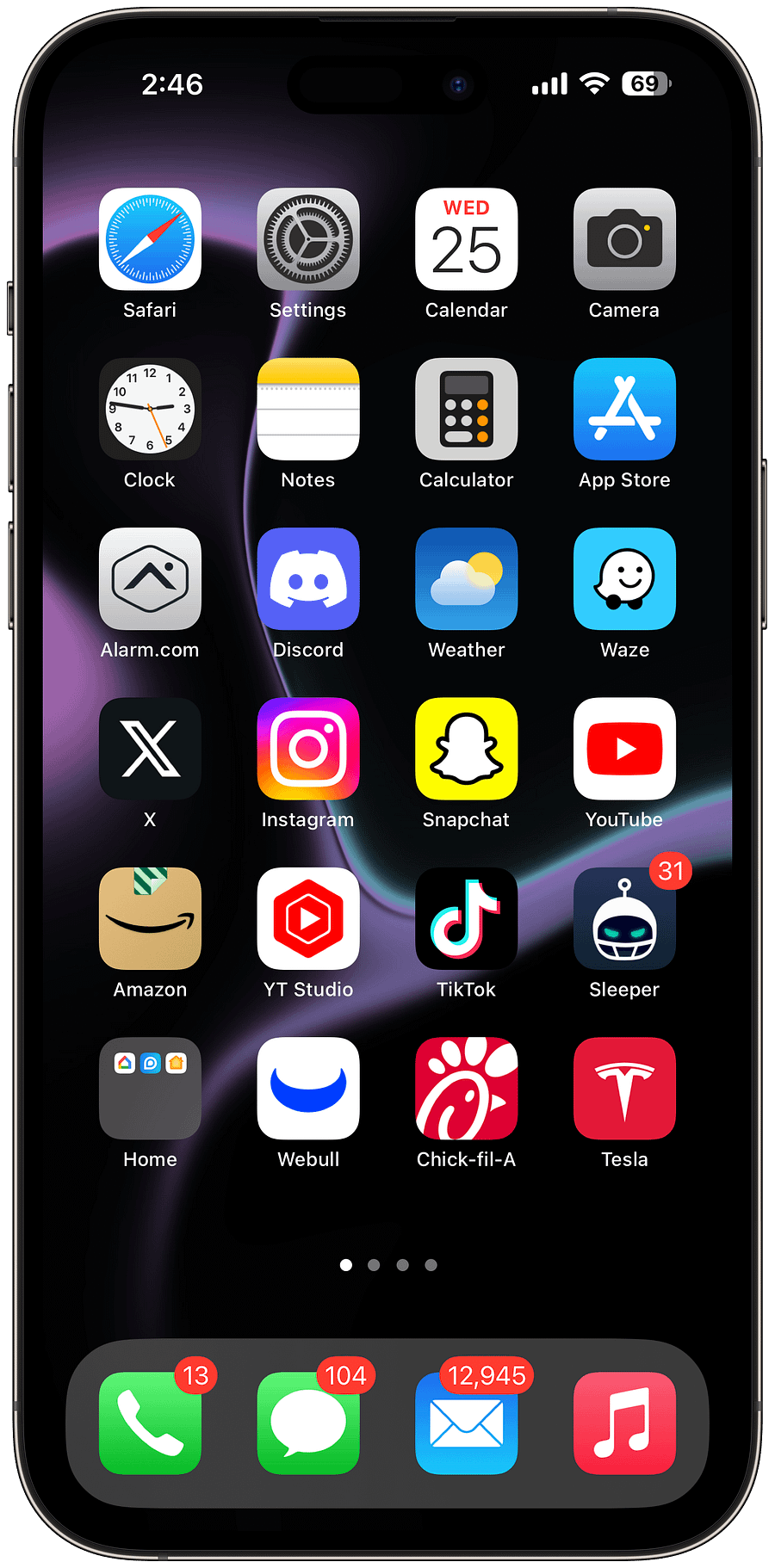Launch Waze navigation
The image size is (775, 1568).
(x=624, y=579)
